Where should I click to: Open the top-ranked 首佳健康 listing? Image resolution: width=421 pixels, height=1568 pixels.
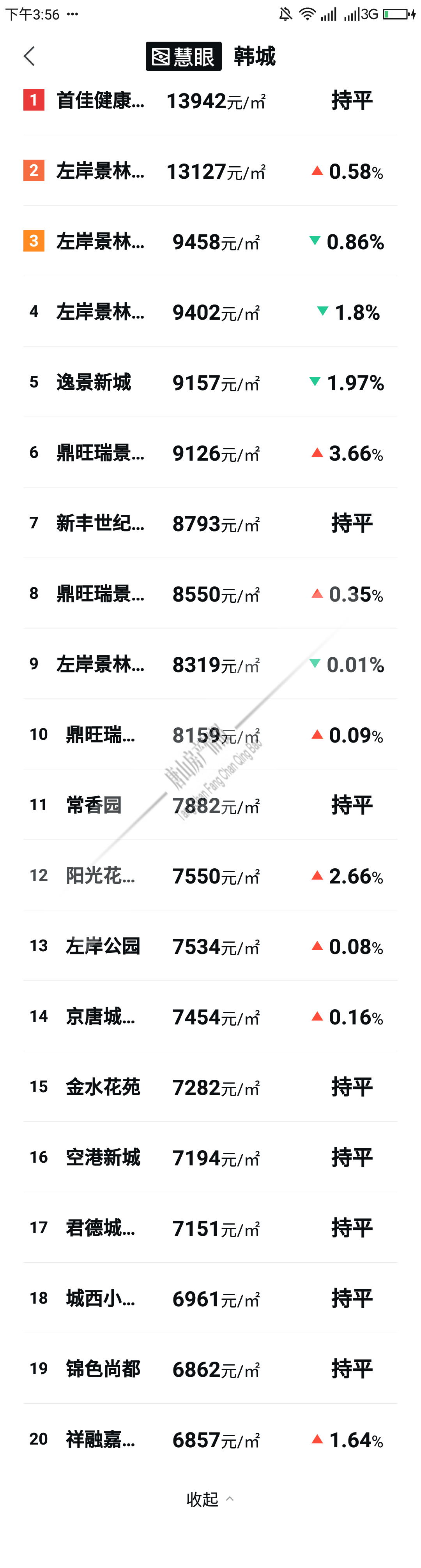point(101,100)
